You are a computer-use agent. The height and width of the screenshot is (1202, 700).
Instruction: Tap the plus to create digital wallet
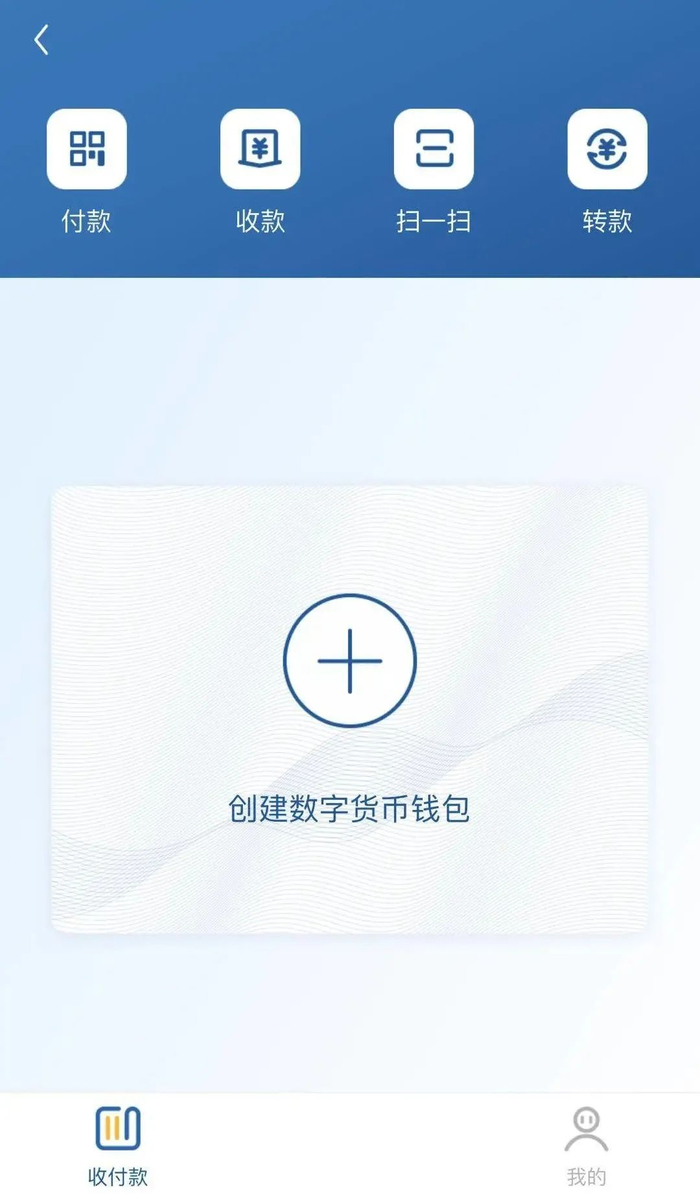(350, 661)
